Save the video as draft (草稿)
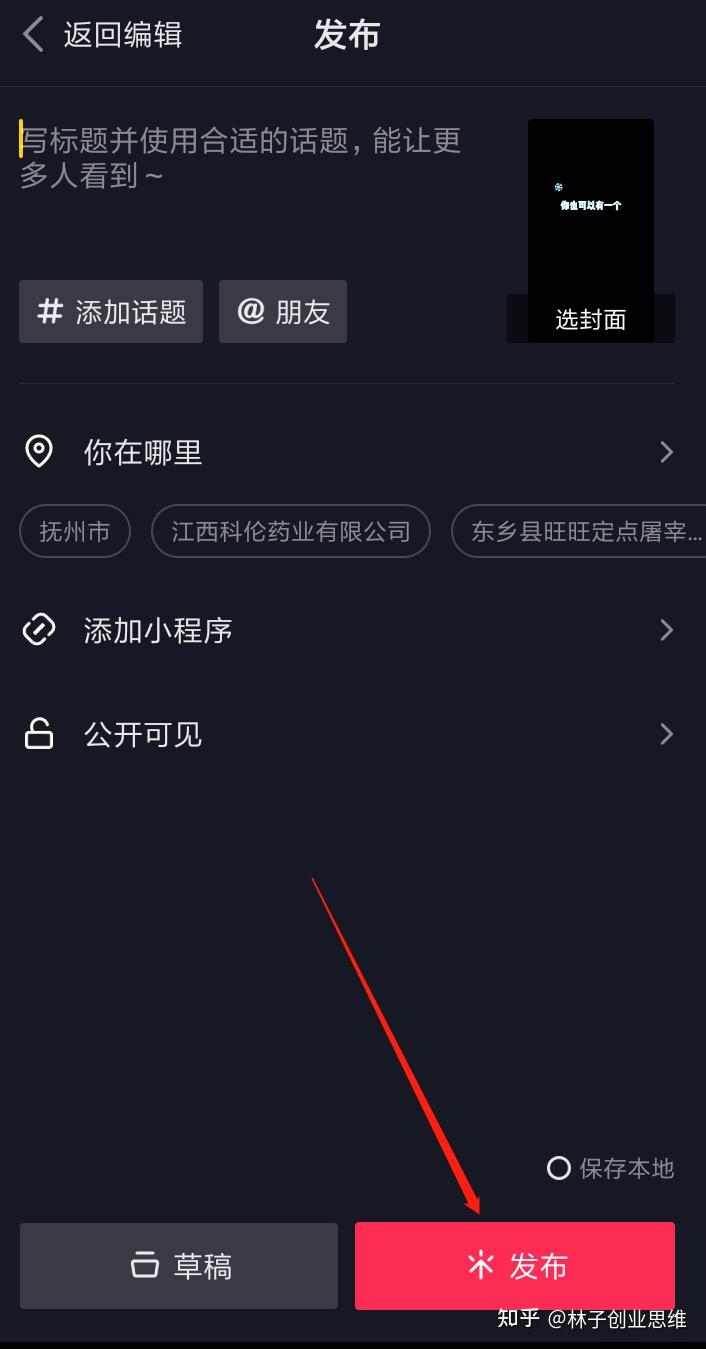This screenshot has width=706, height=1349. pos(179,1266)
